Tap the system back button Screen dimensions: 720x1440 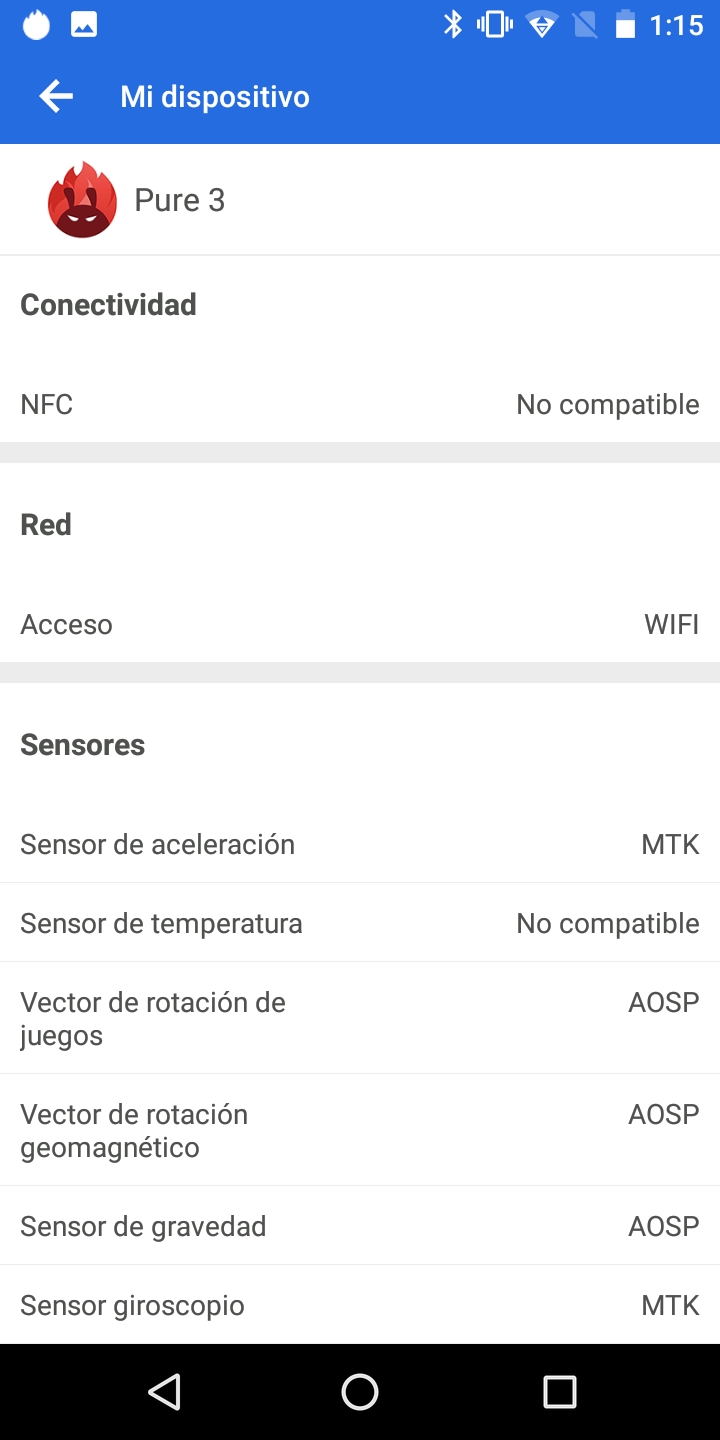163,1392
